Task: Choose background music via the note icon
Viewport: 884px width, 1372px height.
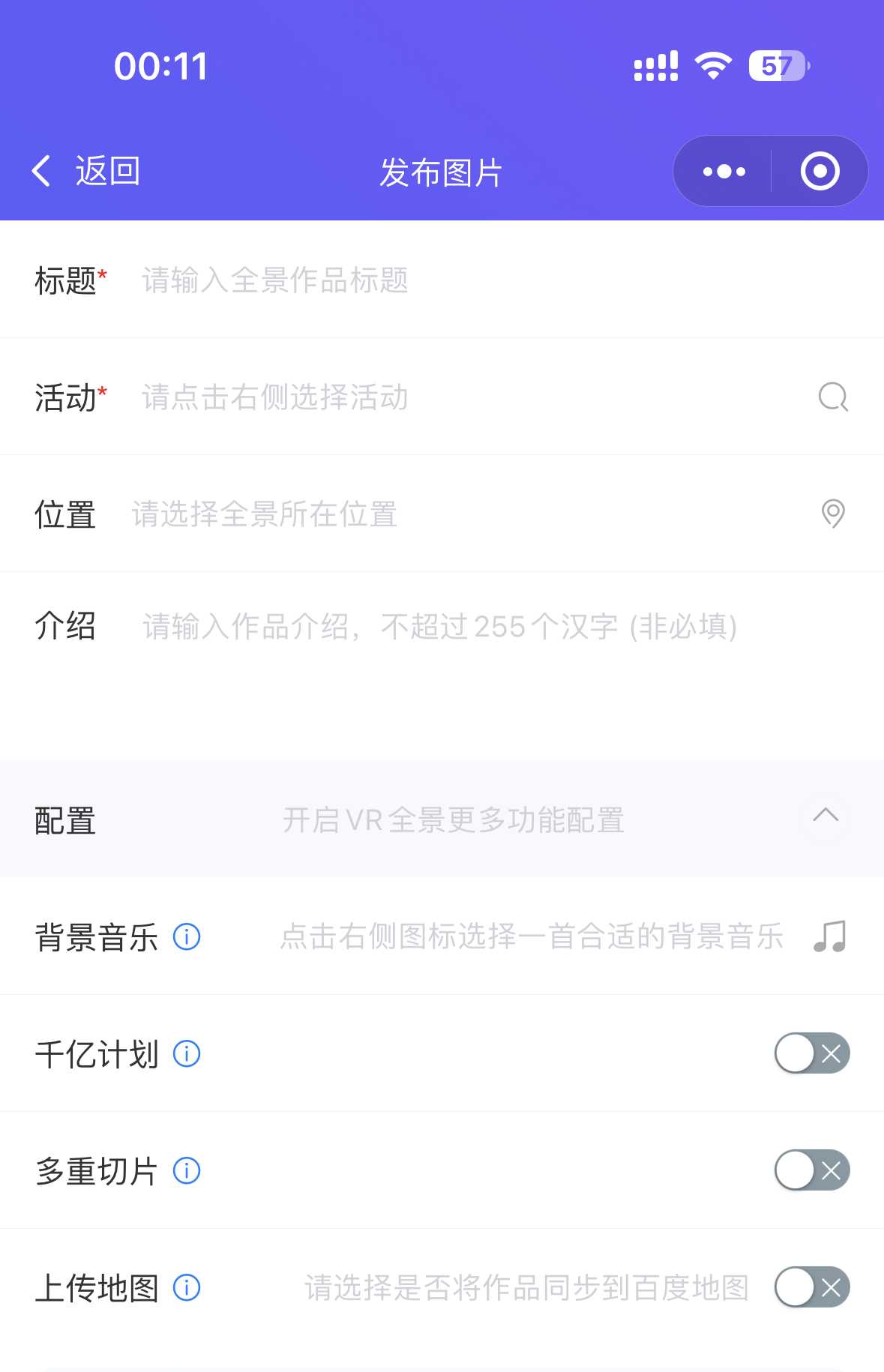Action: pyautogui.click(x=830, y=936)
